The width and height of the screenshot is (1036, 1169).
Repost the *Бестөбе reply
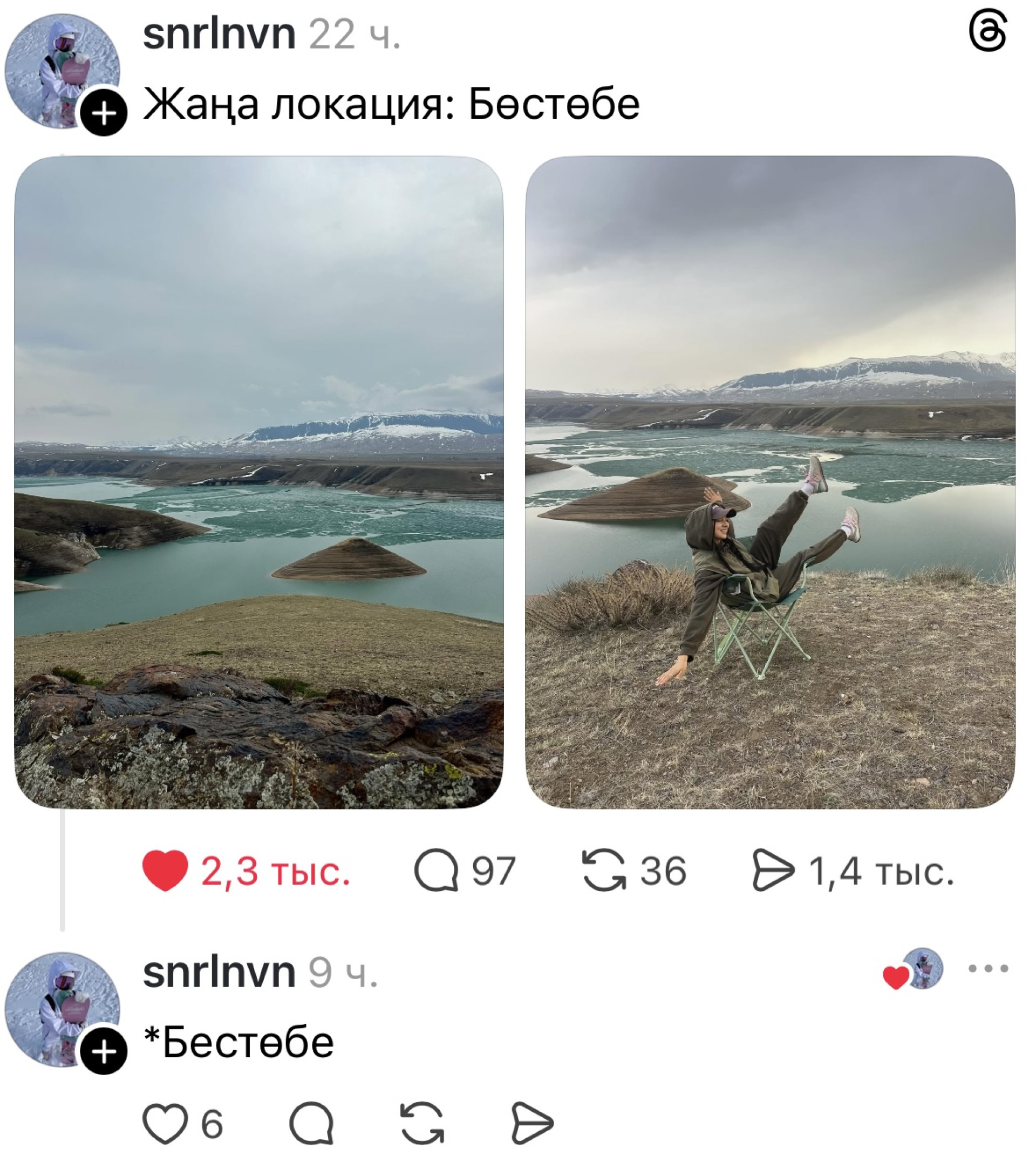[422, 1124]
